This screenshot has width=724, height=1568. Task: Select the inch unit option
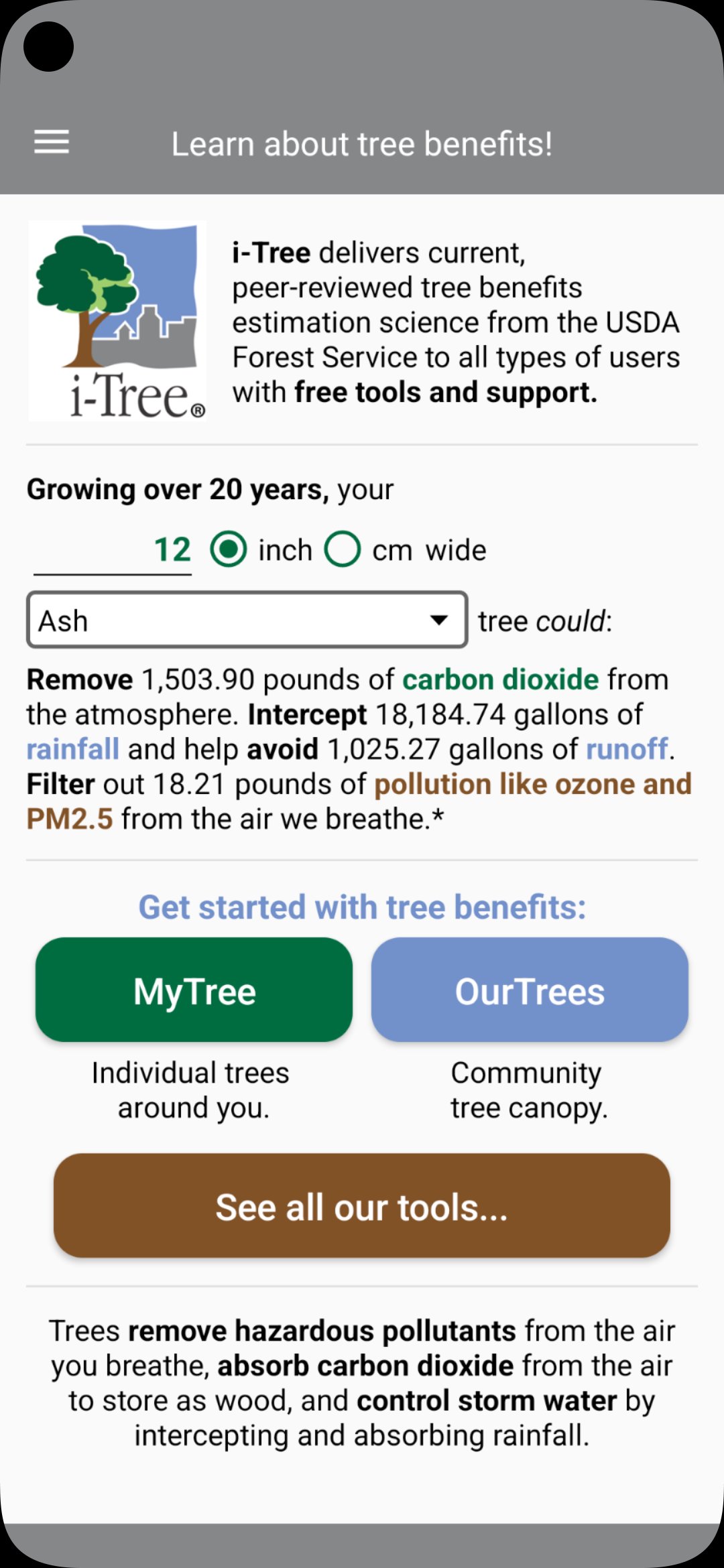[x=229, y=549]
